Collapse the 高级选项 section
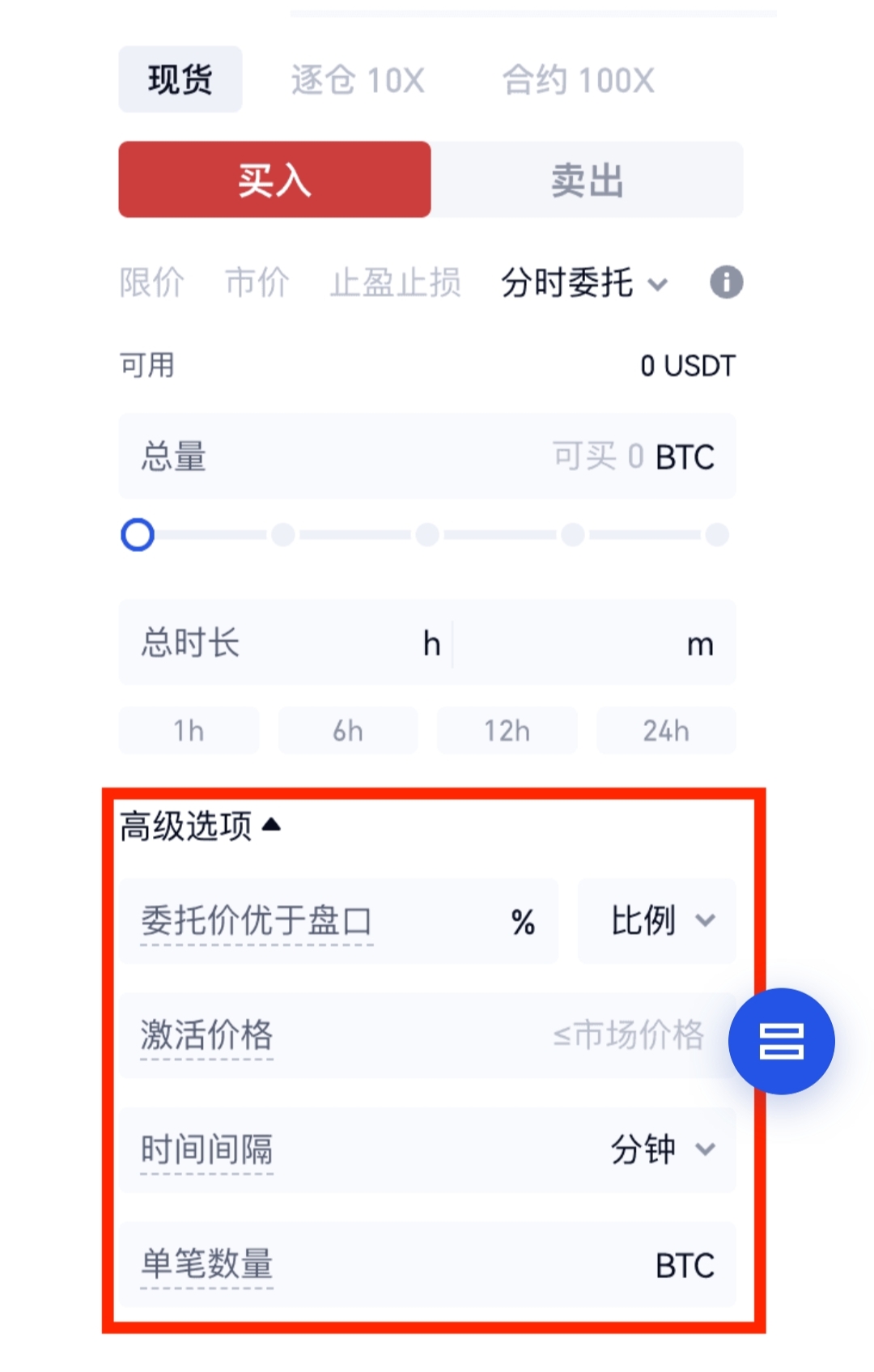Image resolution: width=874 pixels, height=1372 pixels. [x=200, y=826]
